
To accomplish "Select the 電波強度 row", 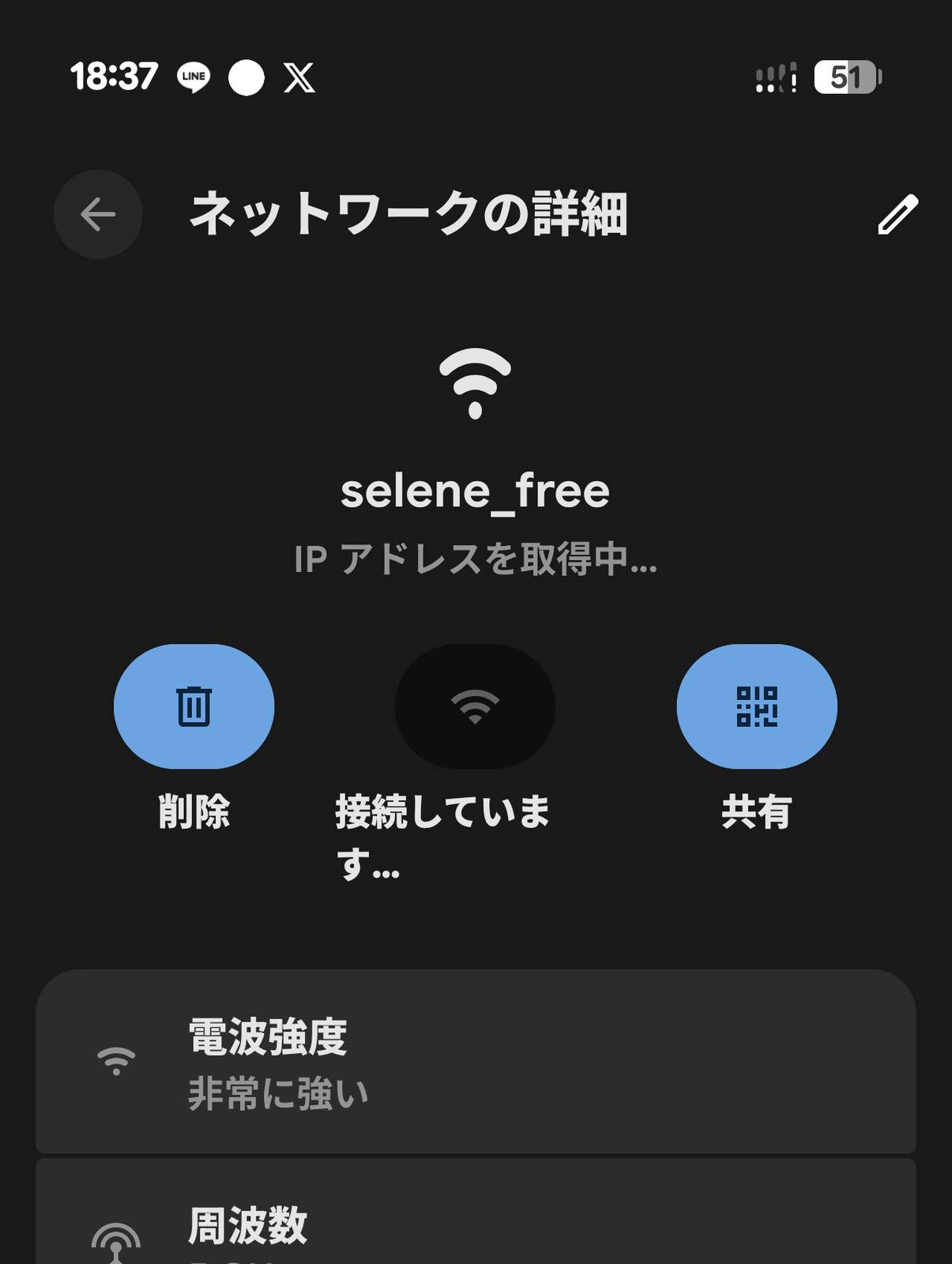I will pyautogui.click(x=474, y=1063).
